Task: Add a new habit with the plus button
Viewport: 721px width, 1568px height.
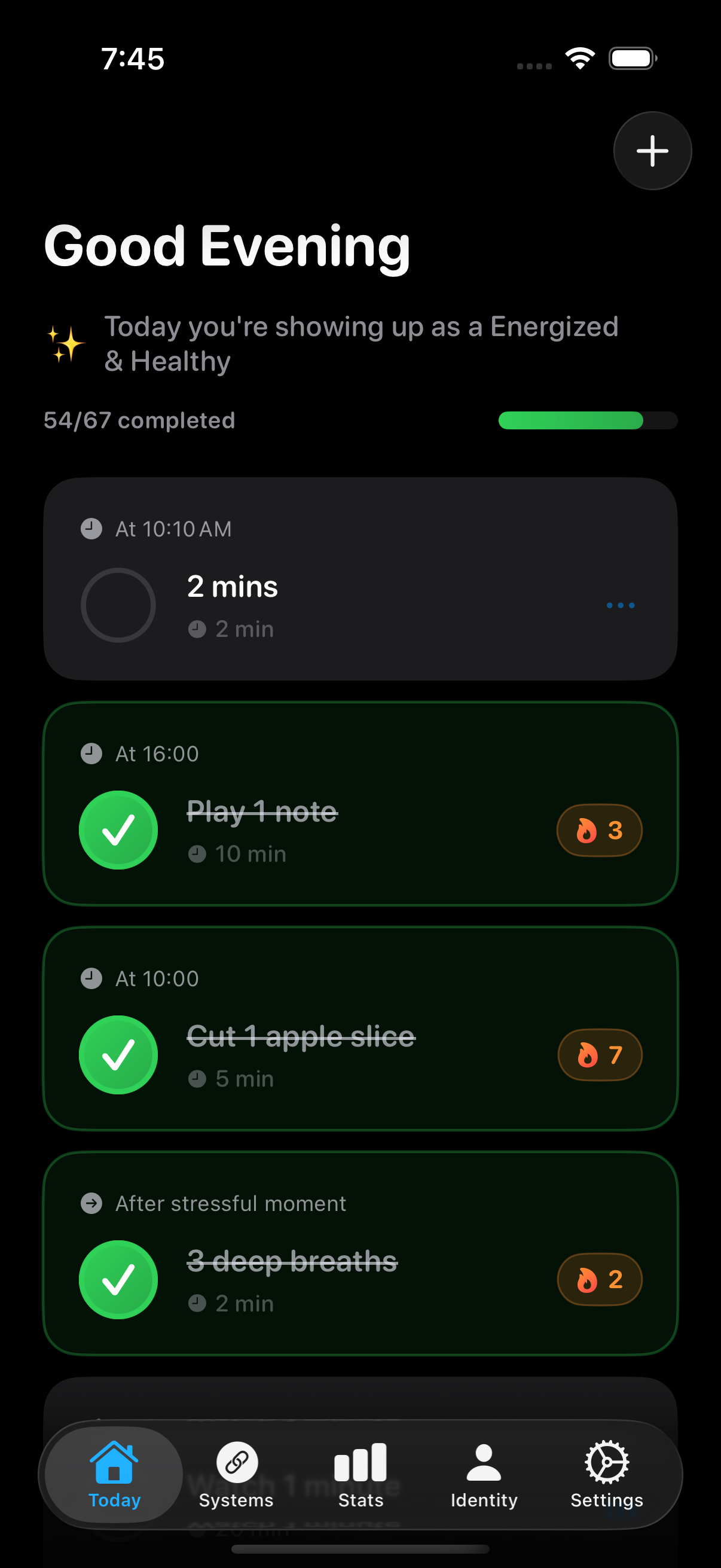Action: click(652, 150)
